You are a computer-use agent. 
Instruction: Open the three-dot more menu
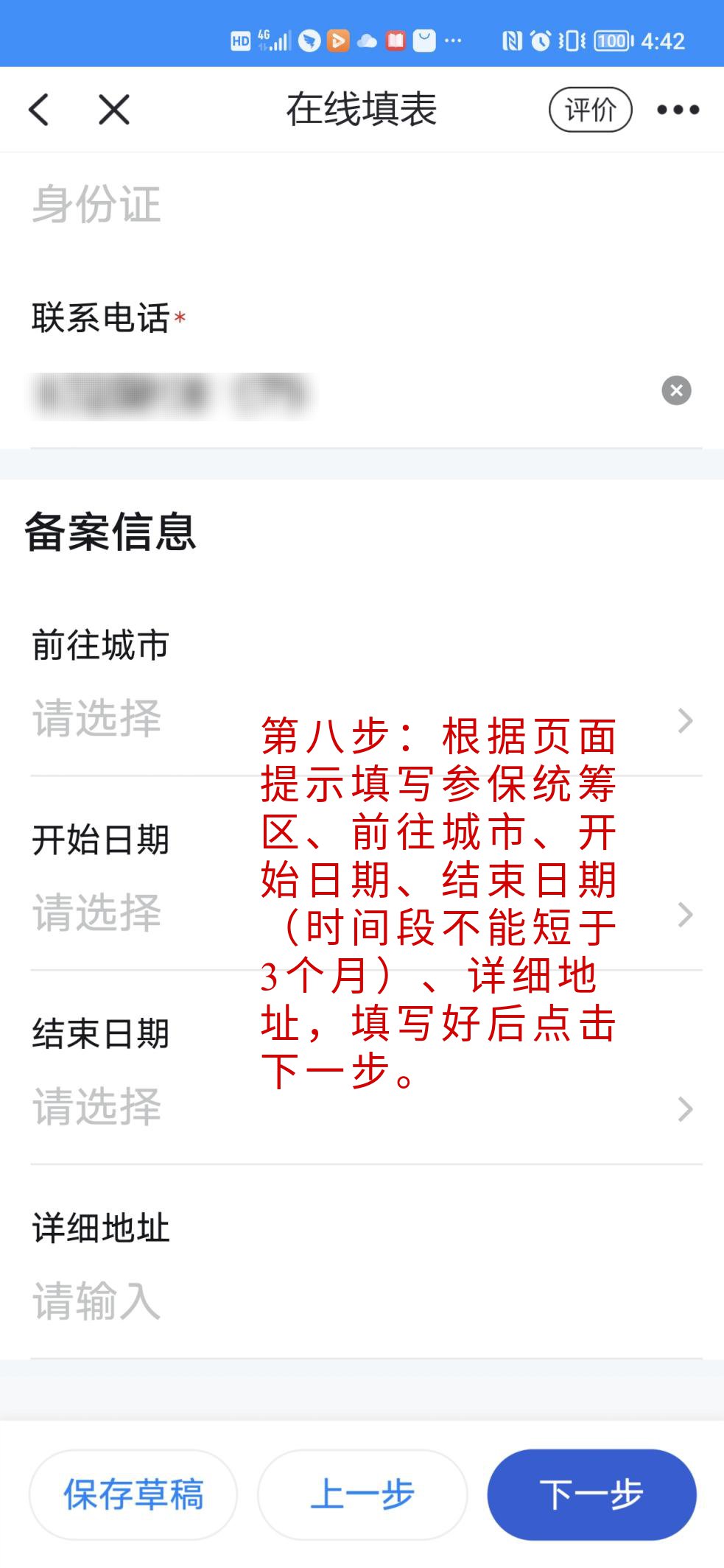(x=678, y=110)
